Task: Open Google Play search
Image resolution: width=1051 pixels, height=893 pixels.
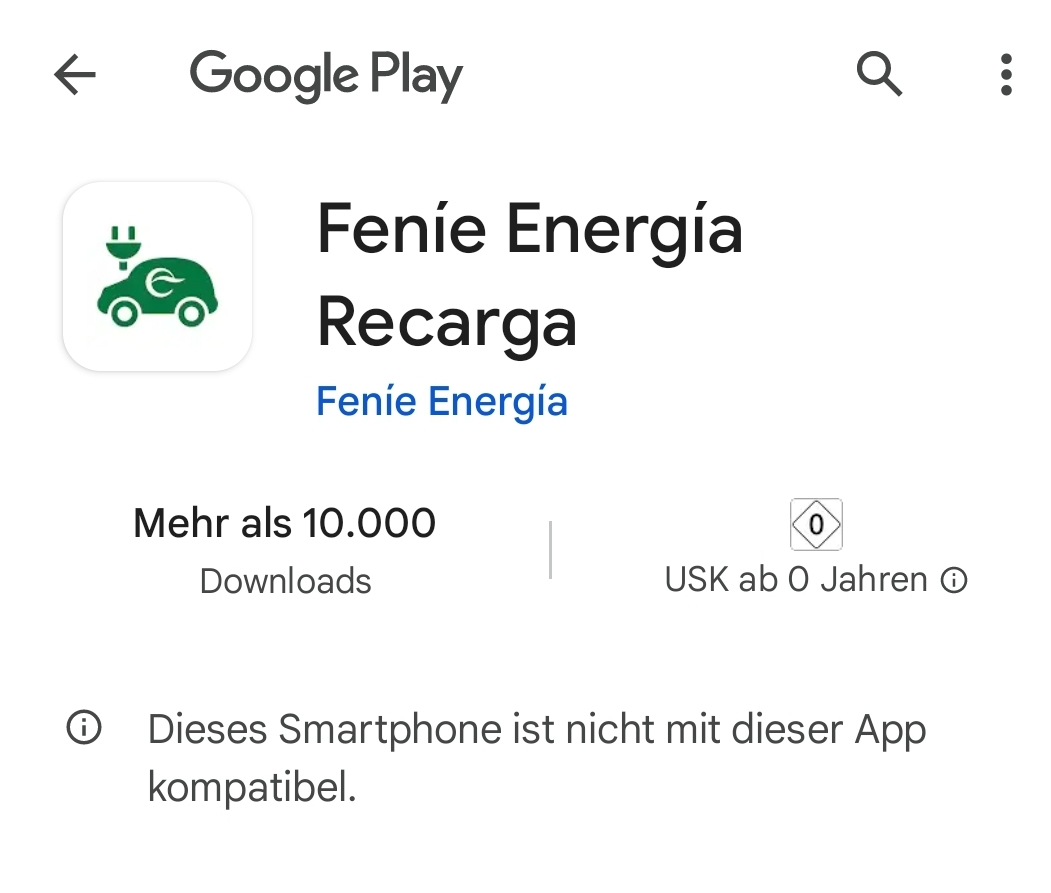Action: tap(879, 75)
